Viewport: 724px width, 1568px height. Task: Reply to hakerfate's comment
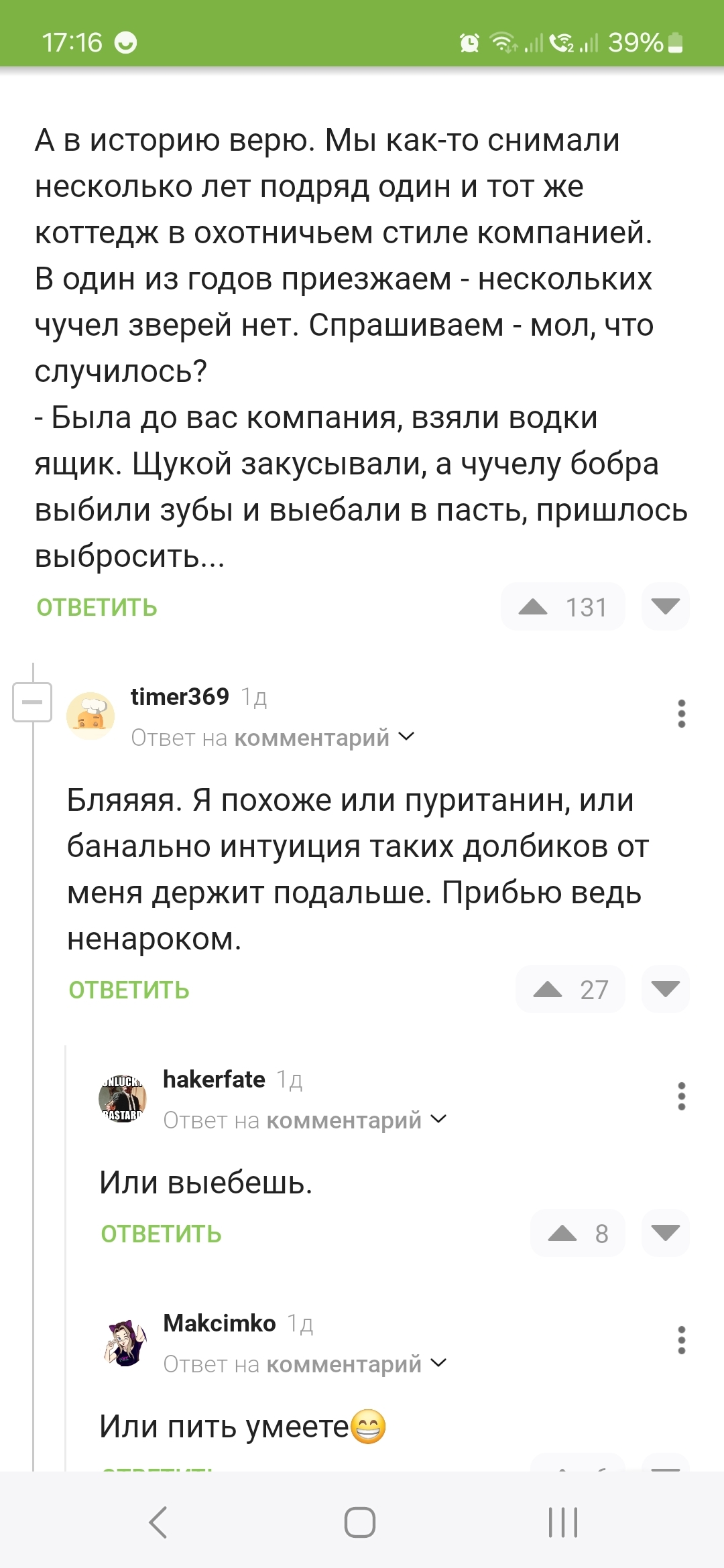coord(161,1234)
